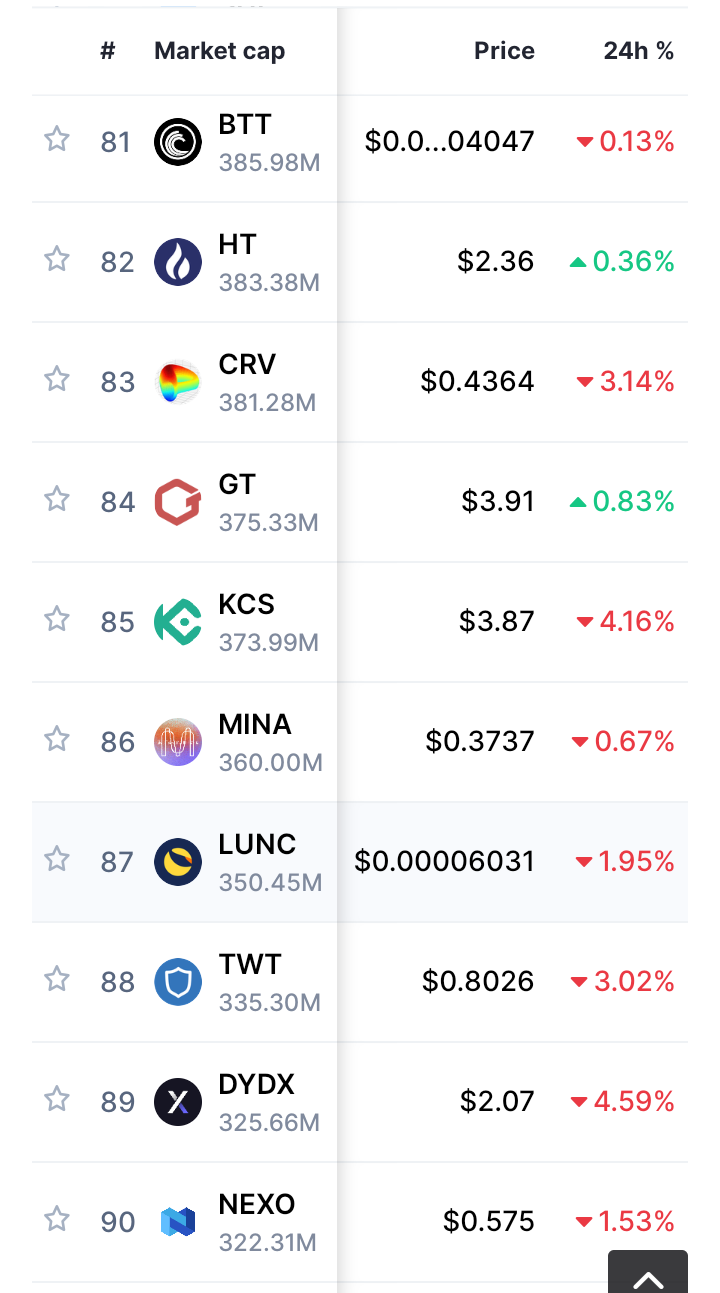View CRV coin page
This screenshot has height=1293, width=720.
tap(360, 382)
